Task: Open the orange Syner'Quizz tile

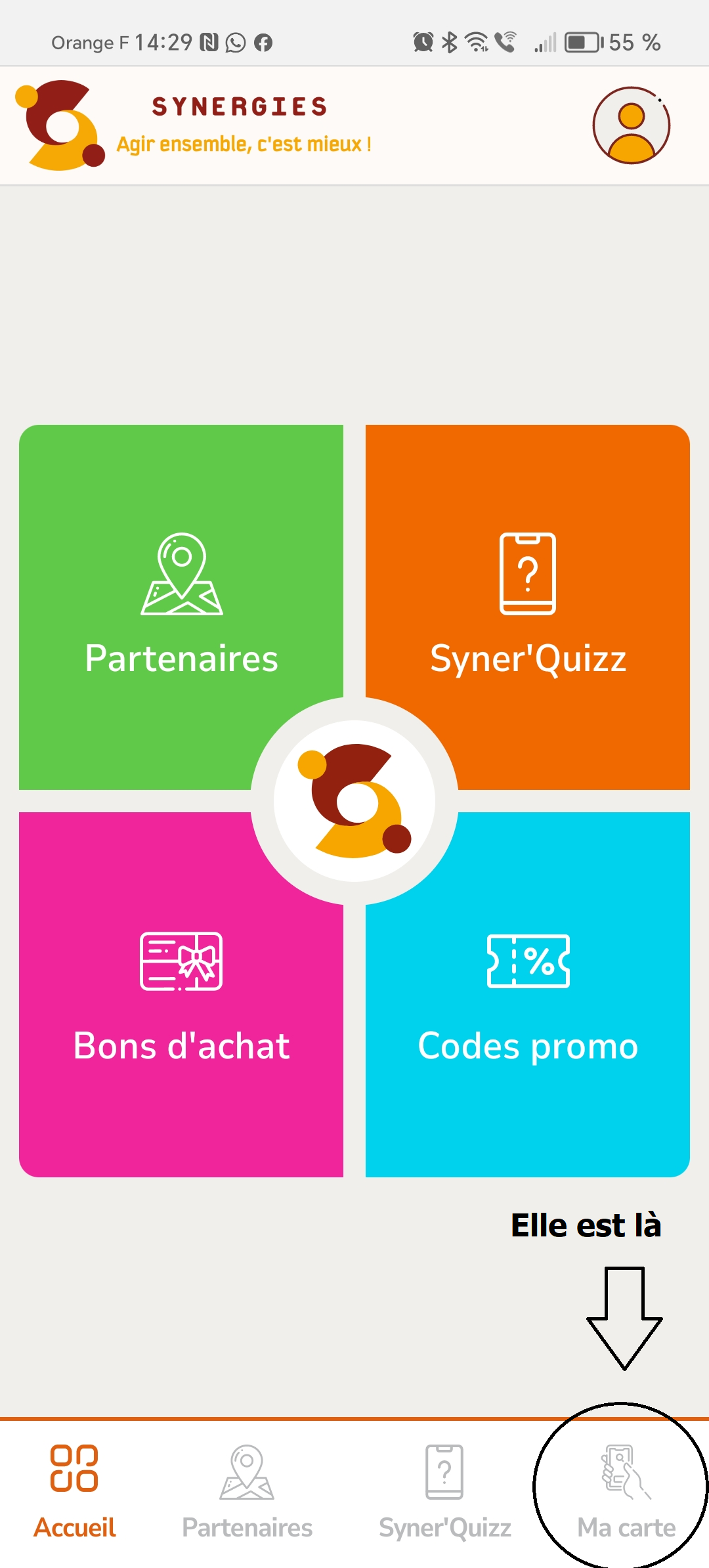Action: (528, 604)
